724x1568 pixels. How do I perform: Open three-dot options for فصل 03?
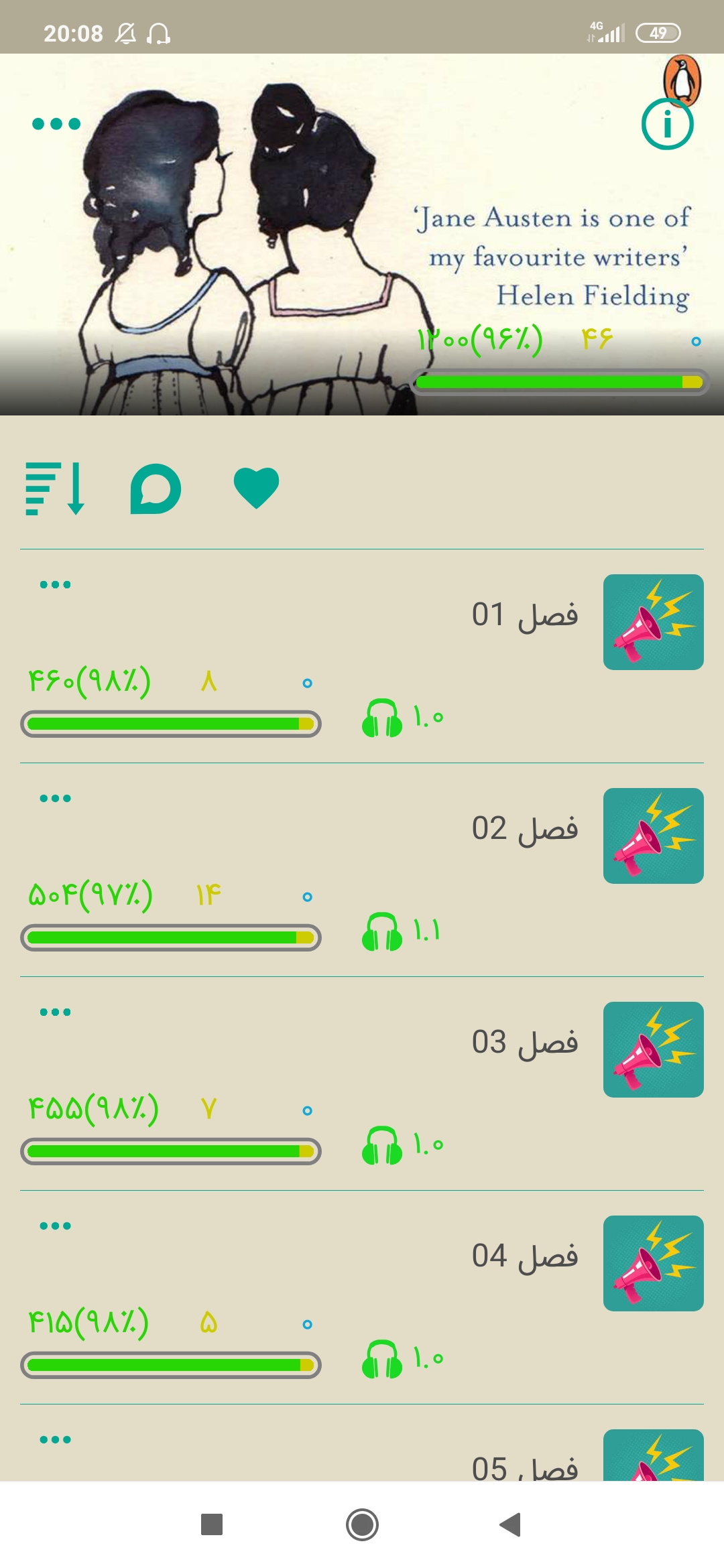click(x=55, y=1012)
